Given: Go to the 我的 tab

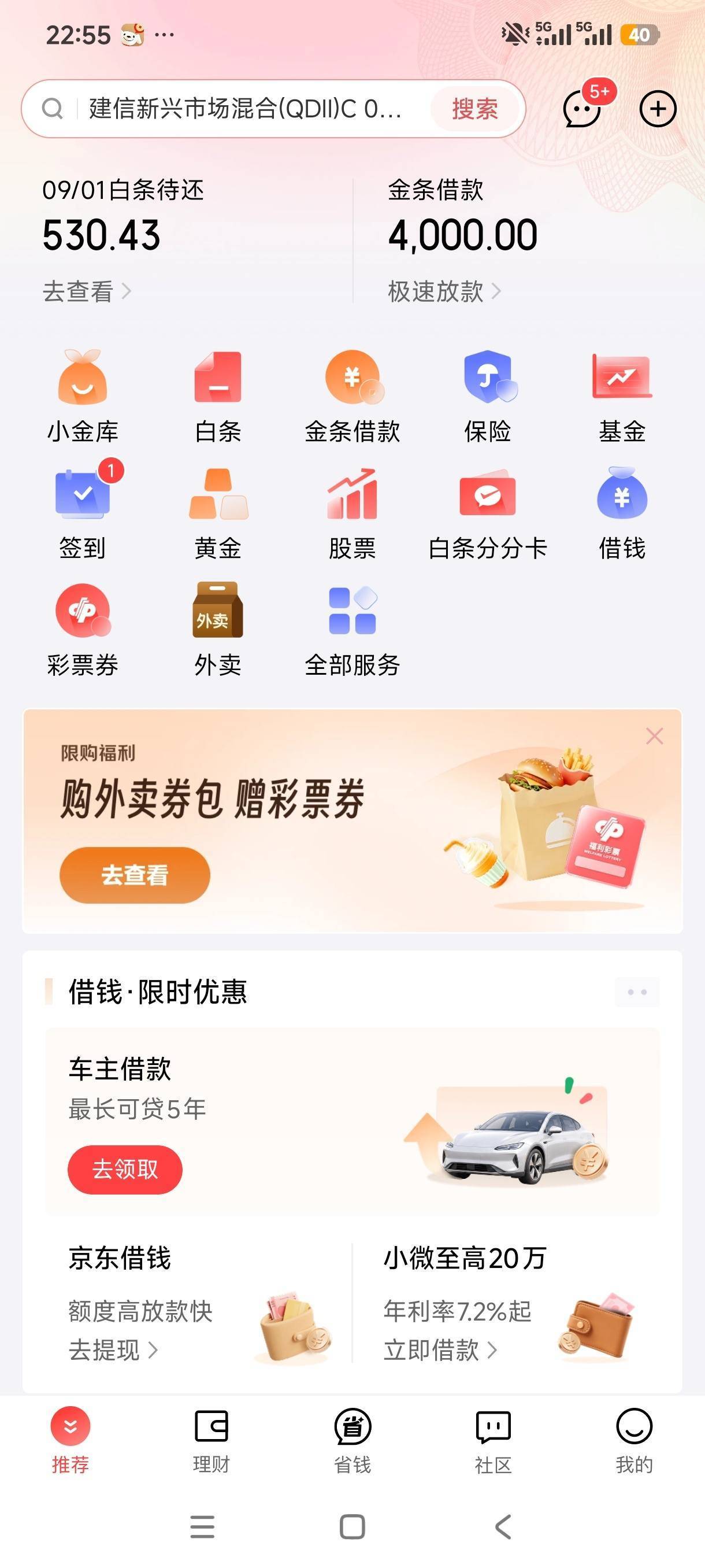Looking at the screenshot, I should (634, 1441).
